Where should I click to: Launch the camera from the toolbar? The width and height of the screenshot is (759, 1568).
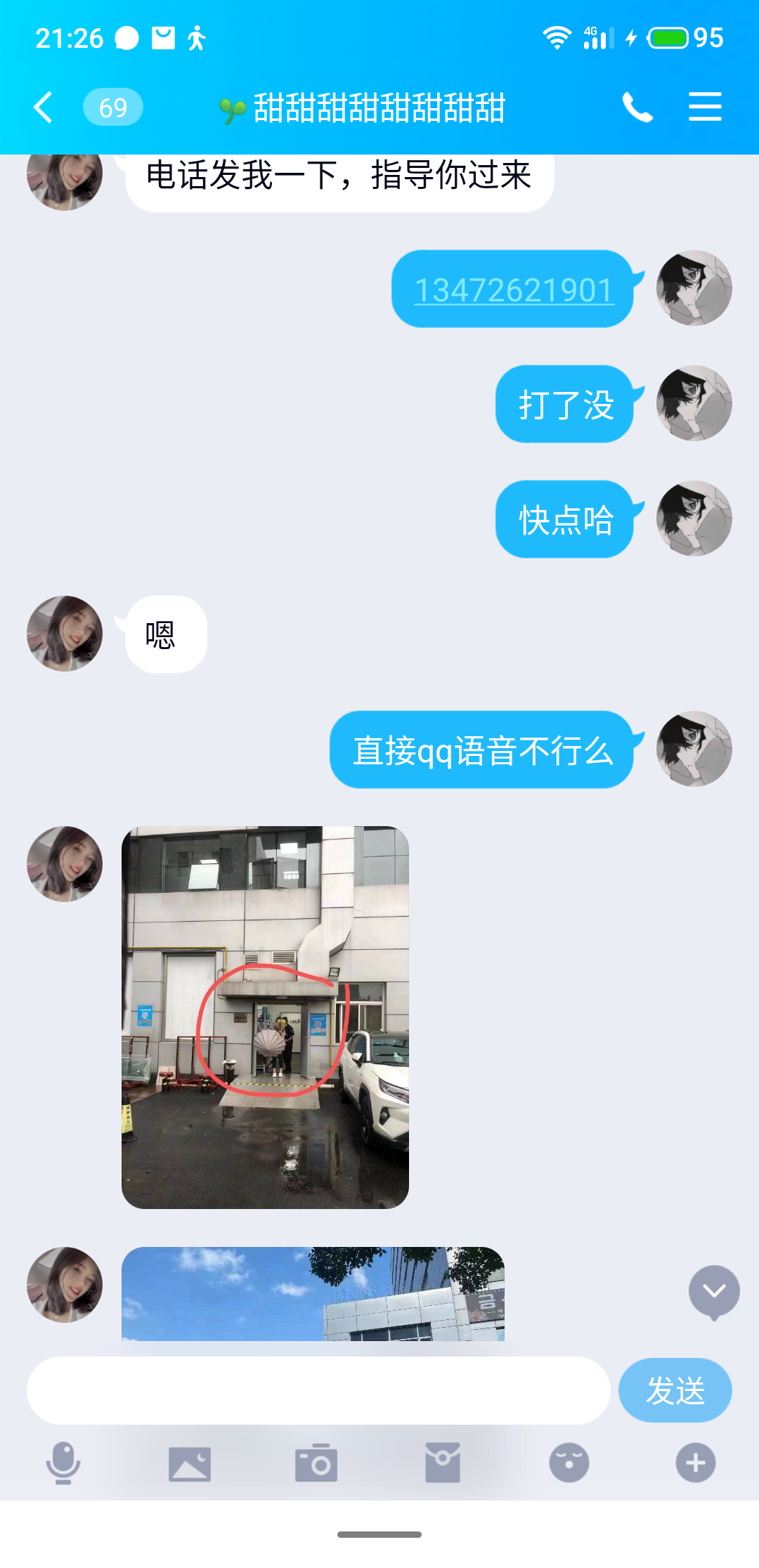316,1463
